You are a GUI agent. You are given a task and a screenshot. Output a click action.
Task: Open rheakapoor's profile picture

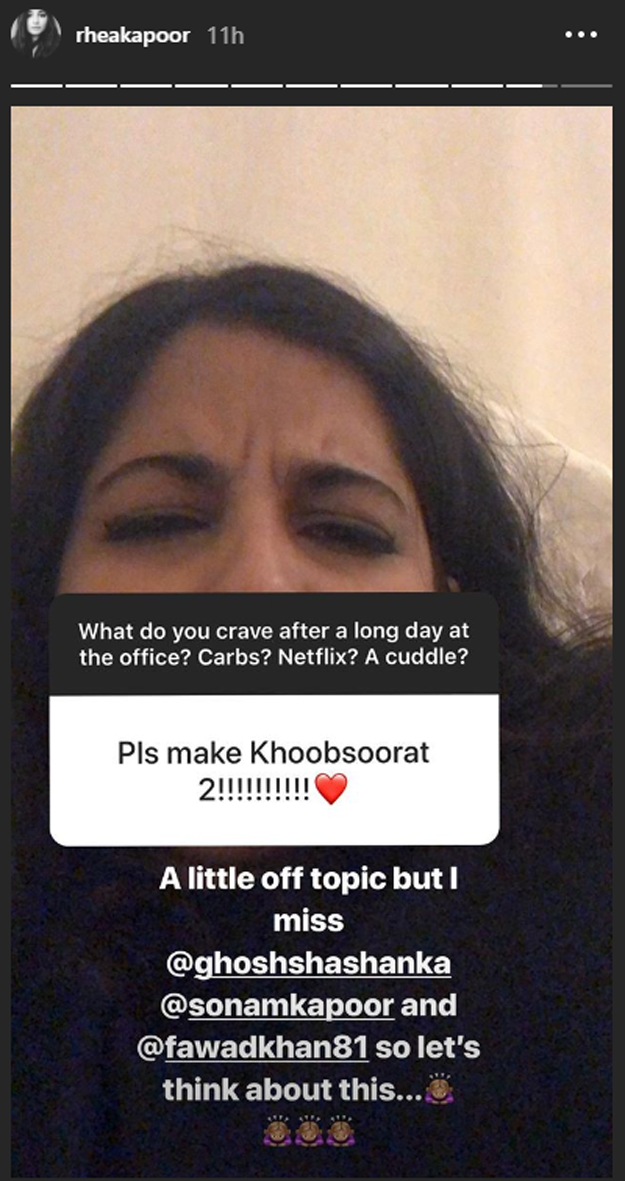[34, 35]
